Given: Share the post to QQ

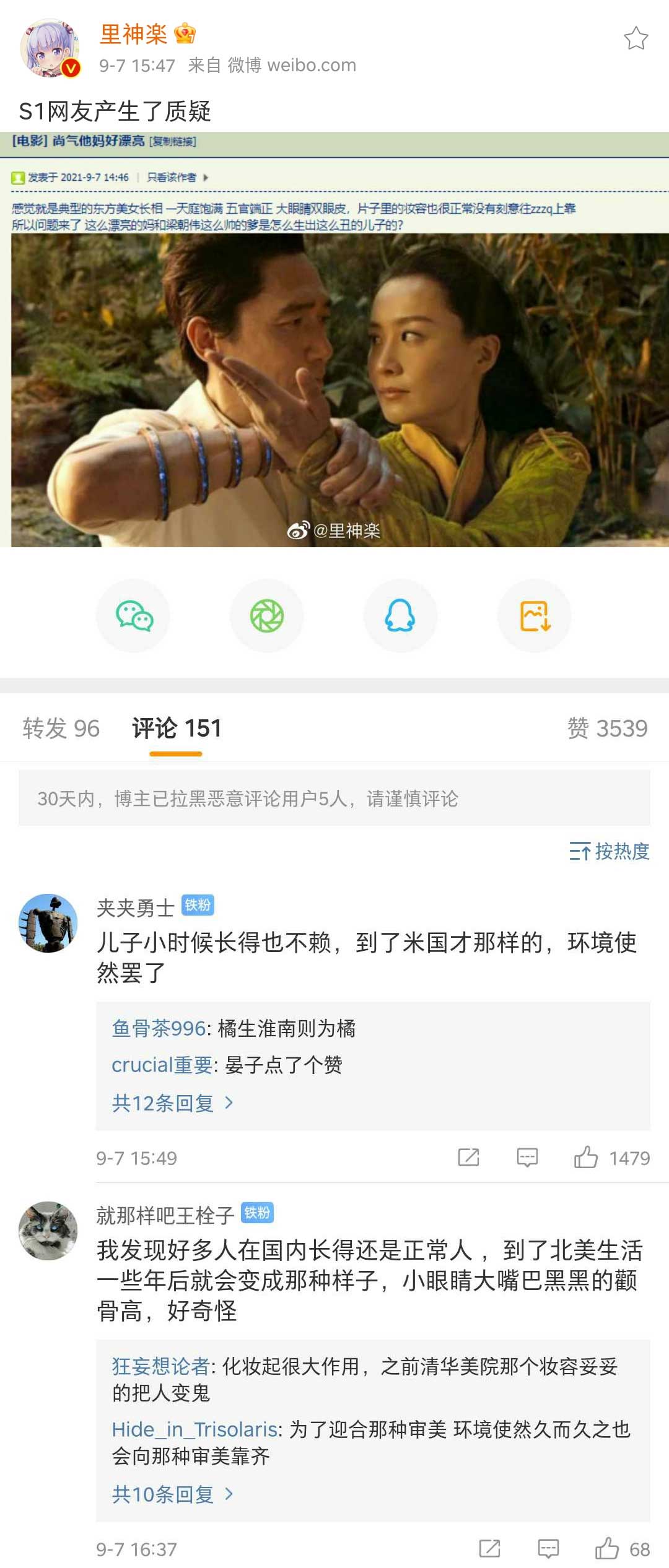Looking at the screenshot, I should coord(400,616).
